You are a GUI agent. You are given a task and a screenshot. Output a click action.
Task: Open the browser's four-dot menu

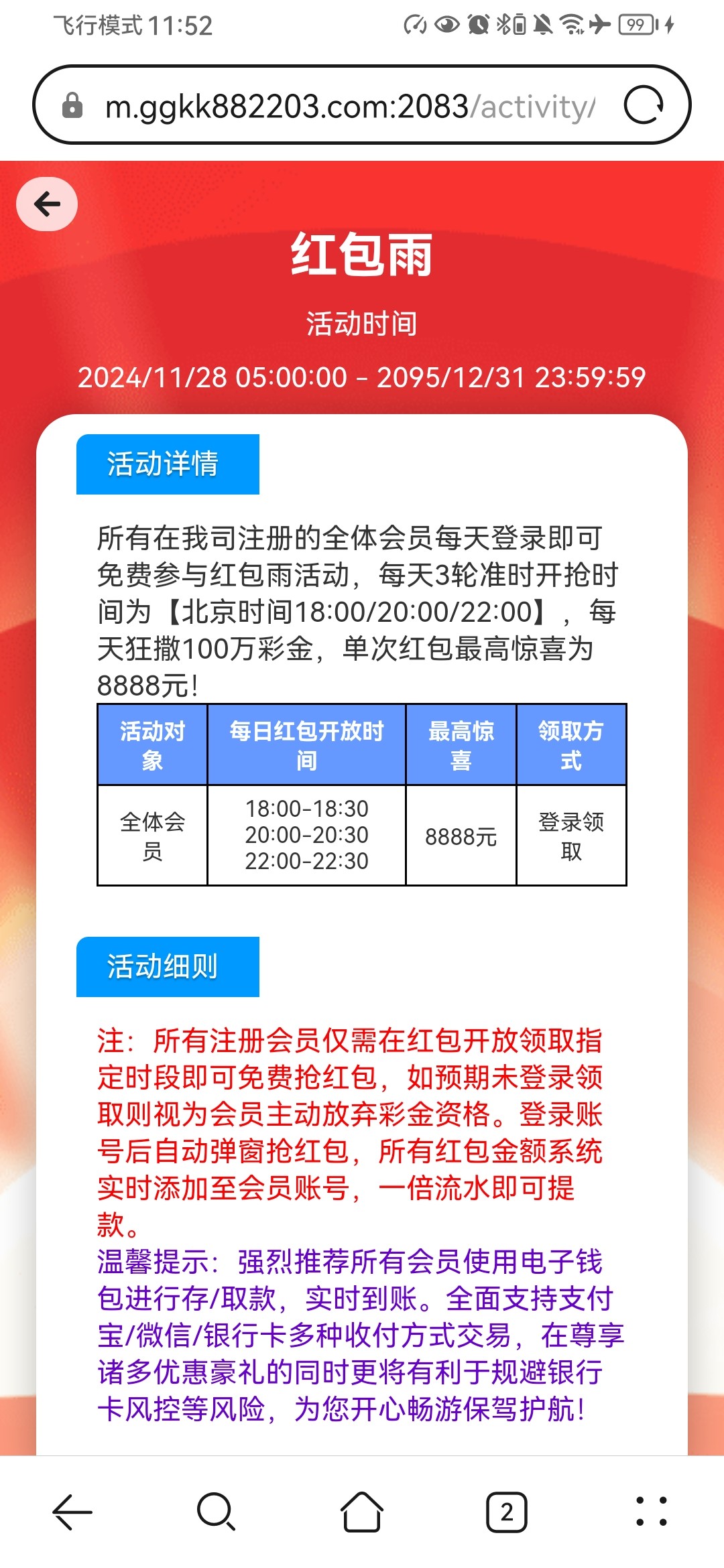(651, 1512)
